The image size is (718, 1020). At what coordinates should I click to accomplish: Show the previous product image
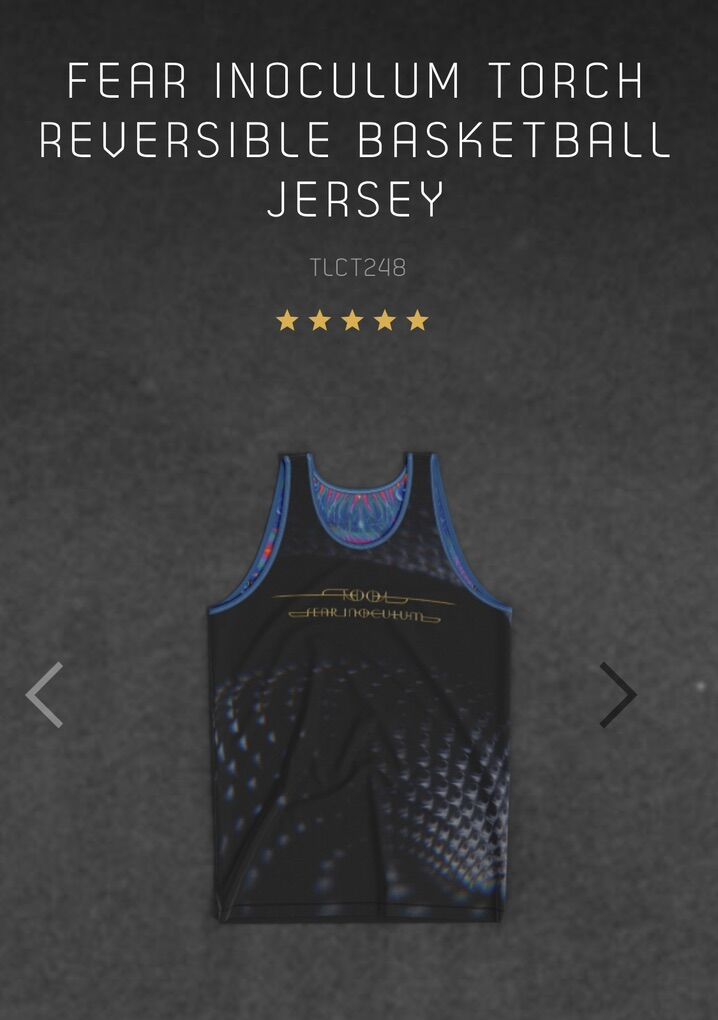coord(44,694)
